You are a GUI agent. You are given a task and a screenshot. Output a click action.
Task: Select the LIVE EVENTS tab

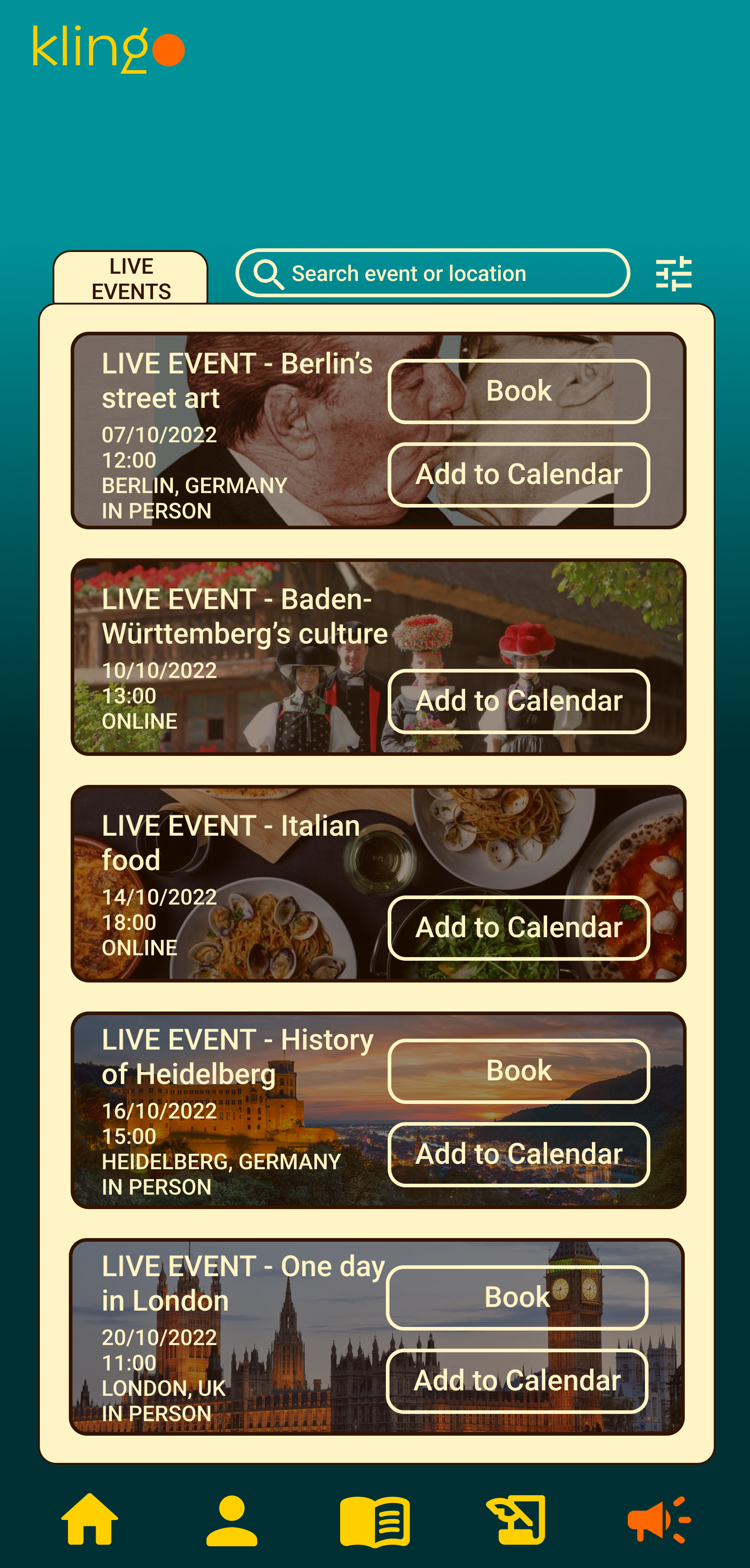click(131, 278)
